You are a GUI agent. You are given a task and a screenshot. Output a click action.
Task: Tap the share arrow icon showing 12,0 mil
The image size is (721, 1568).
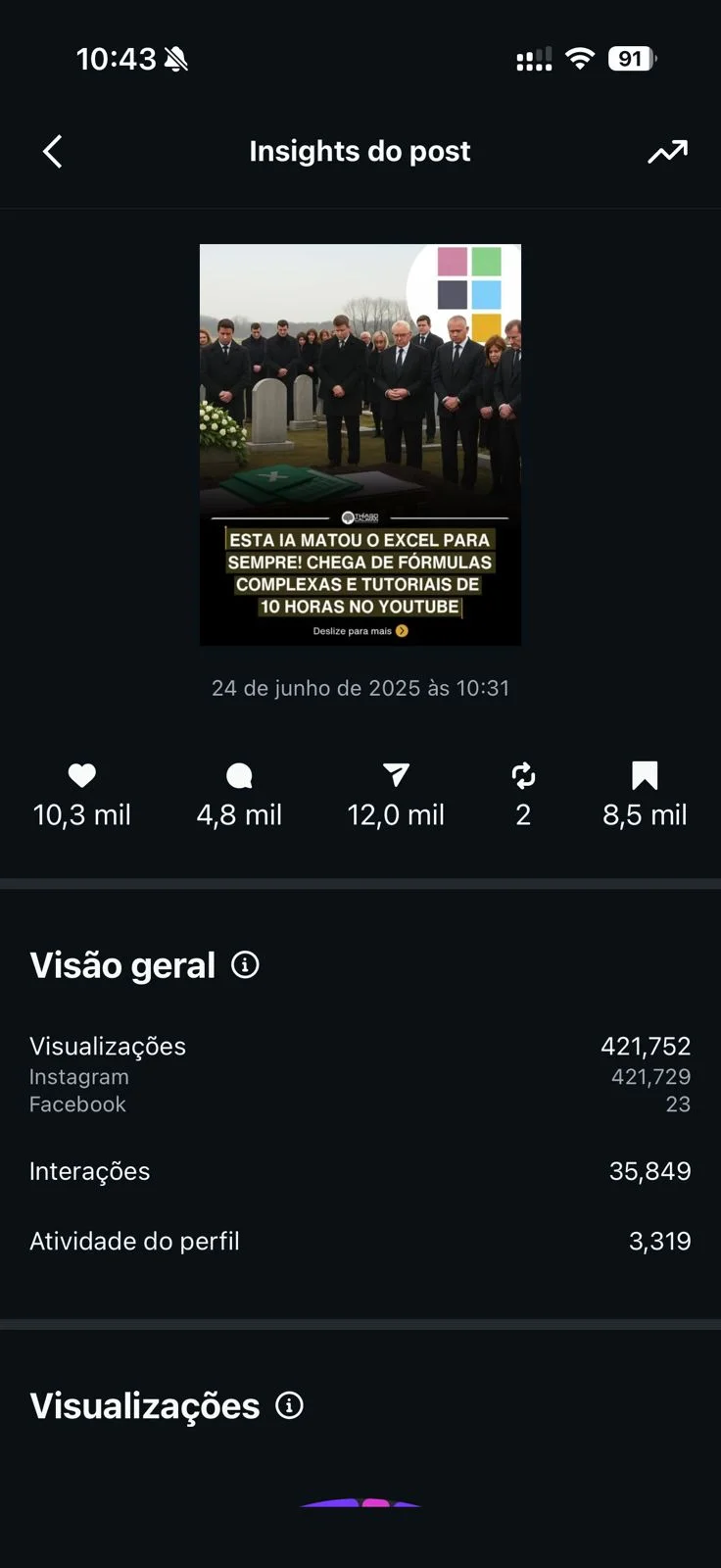(395, 775)
